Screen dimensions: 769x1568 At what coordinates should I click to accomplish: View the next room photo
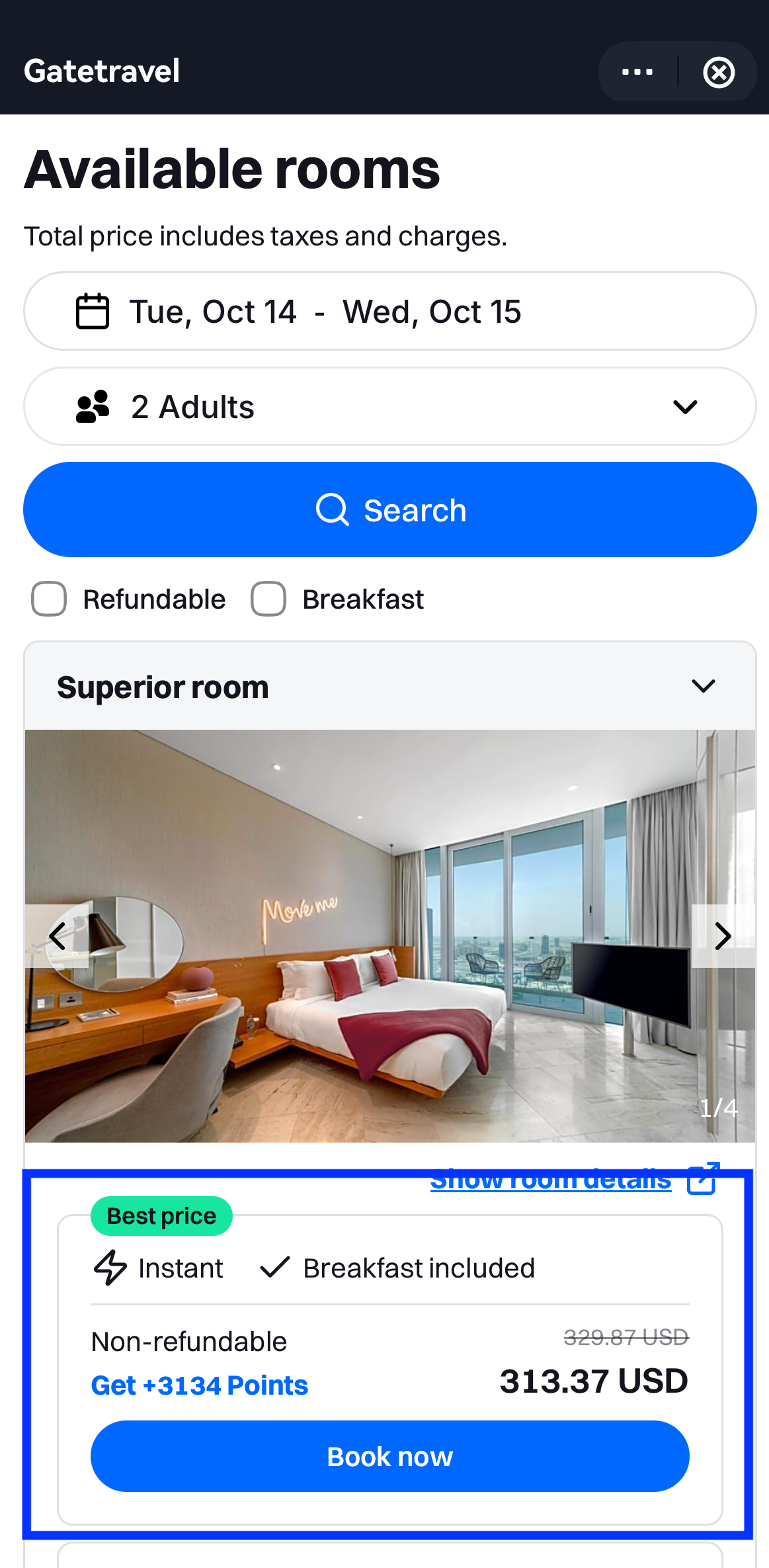point(723,936)
